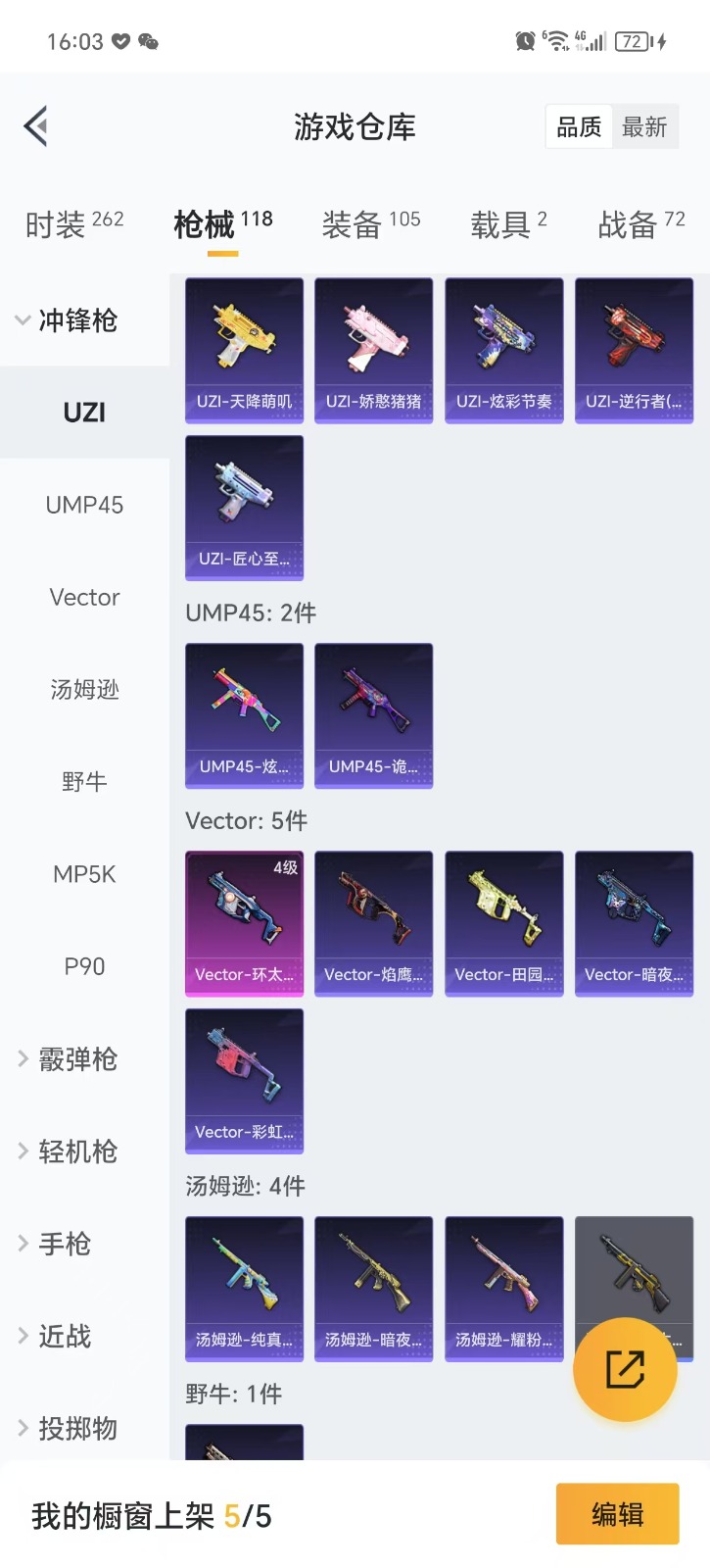Collapse the 冲锋枪 category
The height and width of the screenshot is (1568, 710).
(x=69, y=320)
